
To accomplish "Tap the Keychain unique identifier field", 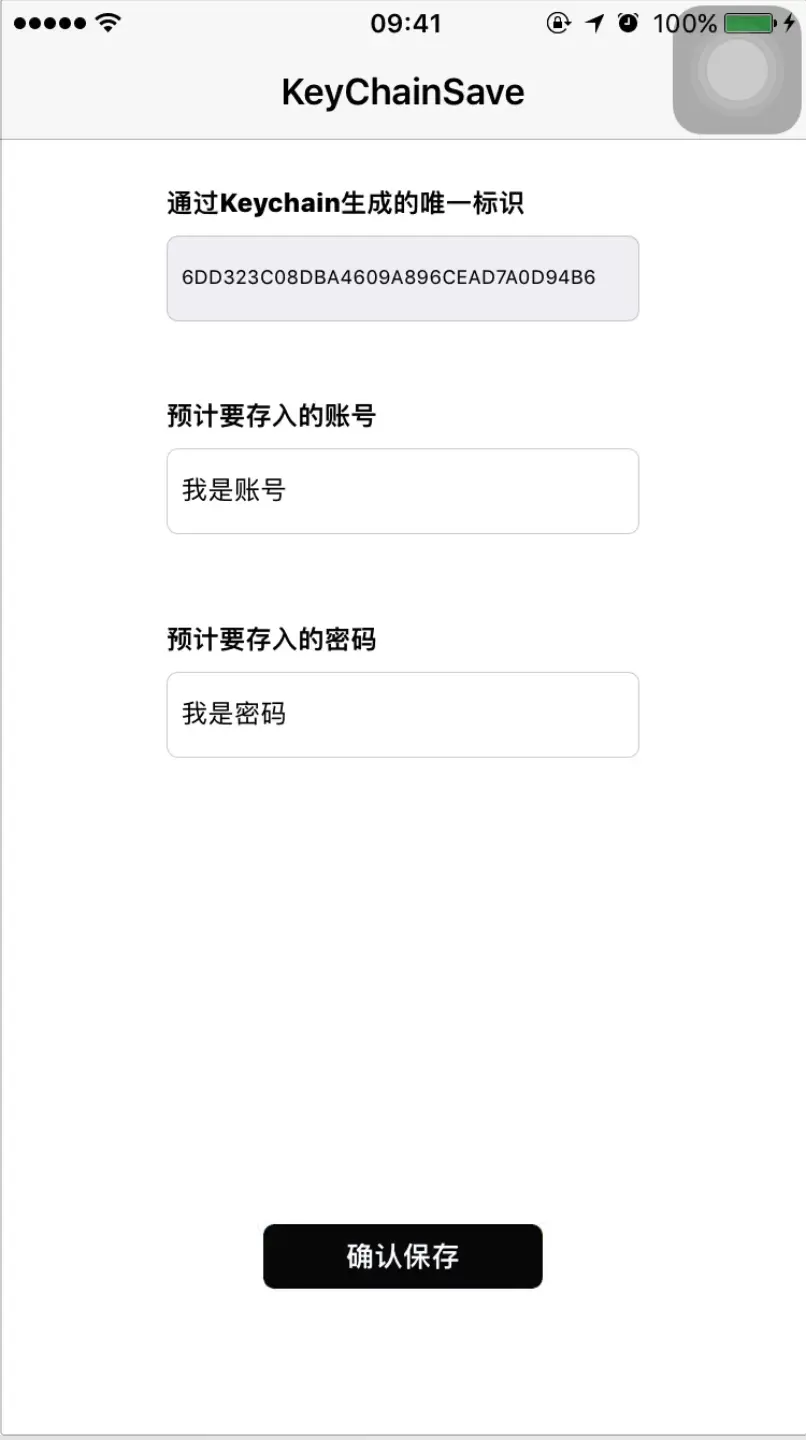I will (402, 278).
